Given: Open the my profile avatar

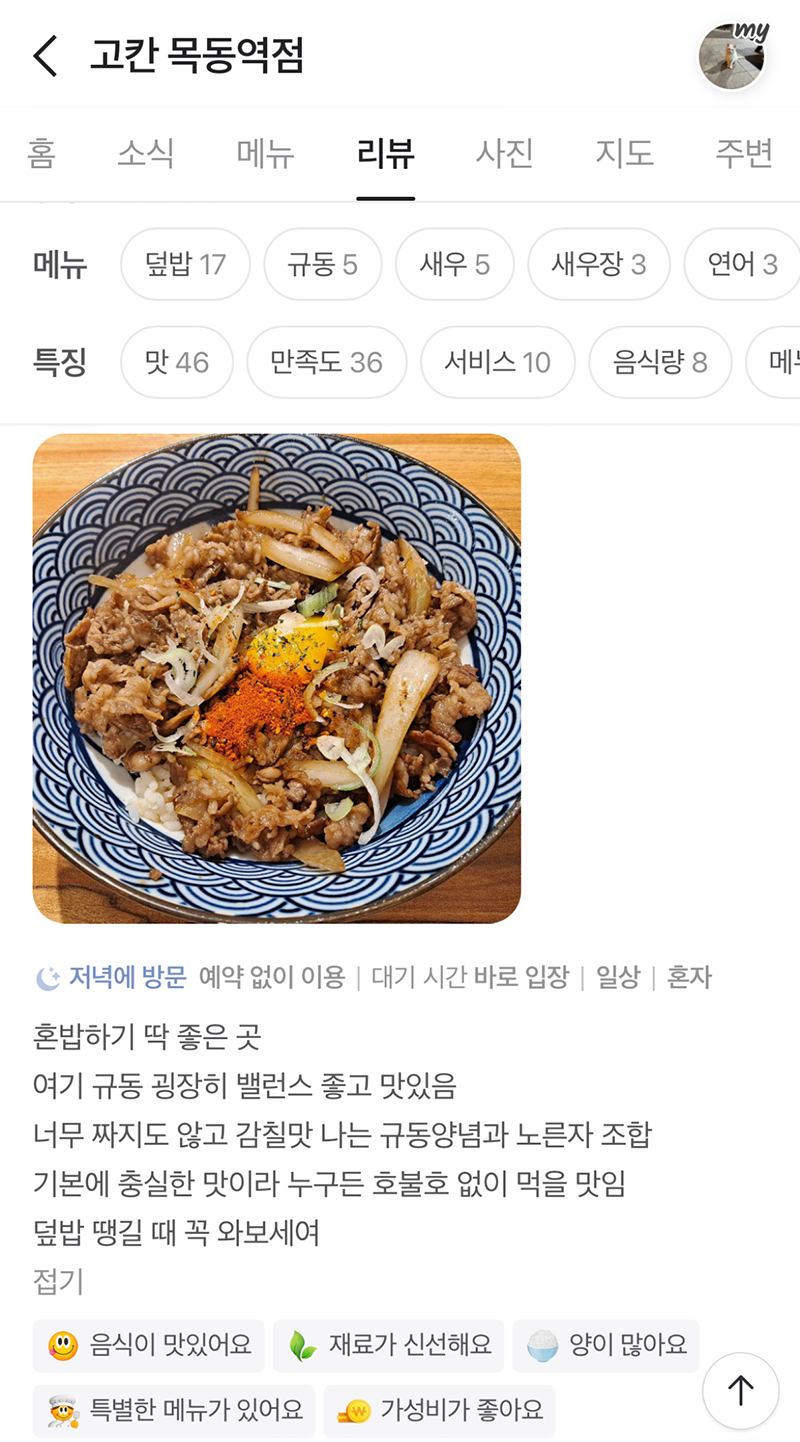Looking at the screenshot, I should [x=732, y=56].
